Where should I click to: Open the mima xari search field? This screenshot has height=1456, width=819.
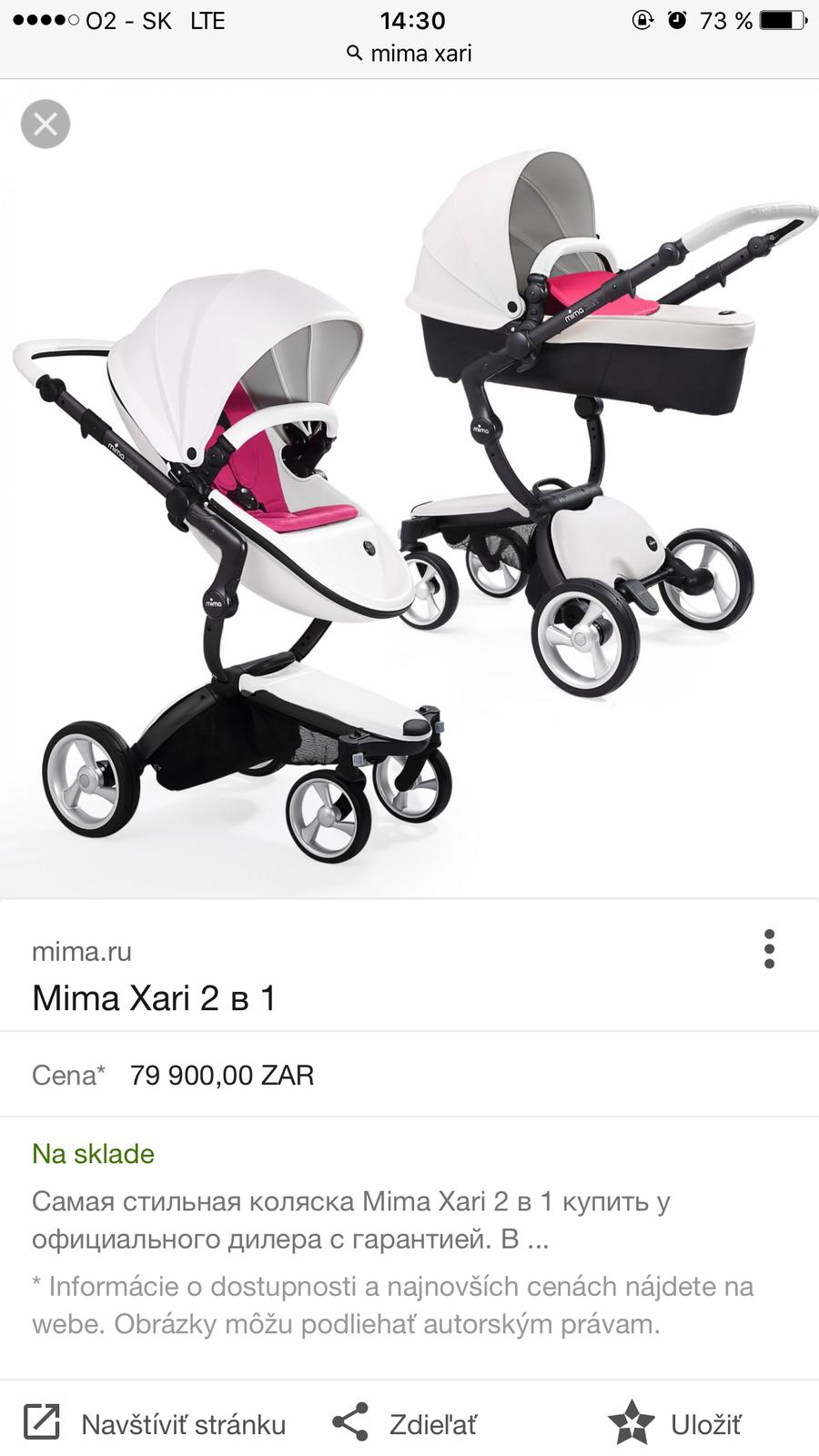click(410, 54)
